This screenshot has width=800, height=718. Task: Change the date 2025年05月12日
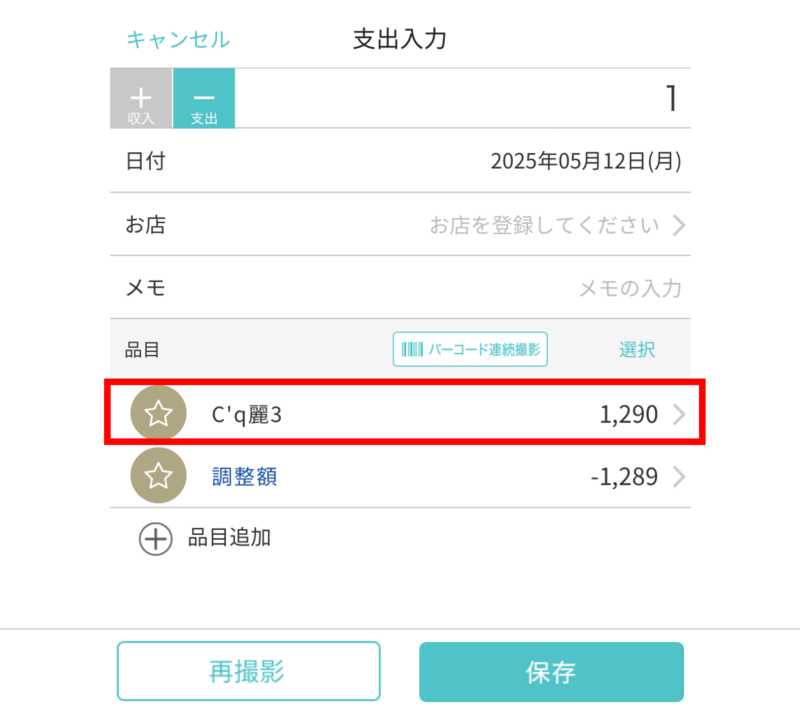click(x=585, y=161)
